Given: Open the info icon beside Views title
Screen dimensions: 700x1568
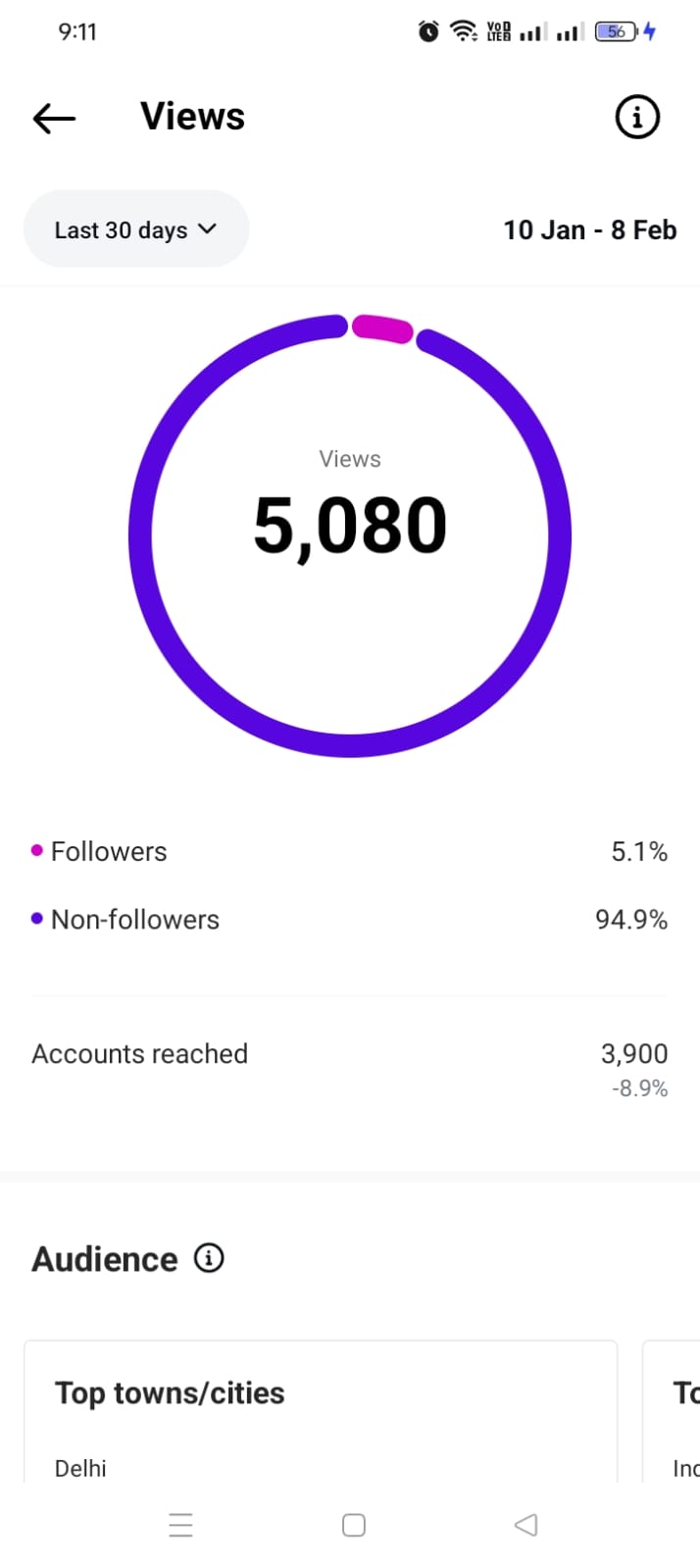Looking at the screenshot, I should pyautogui.click(x=637, y=118).
